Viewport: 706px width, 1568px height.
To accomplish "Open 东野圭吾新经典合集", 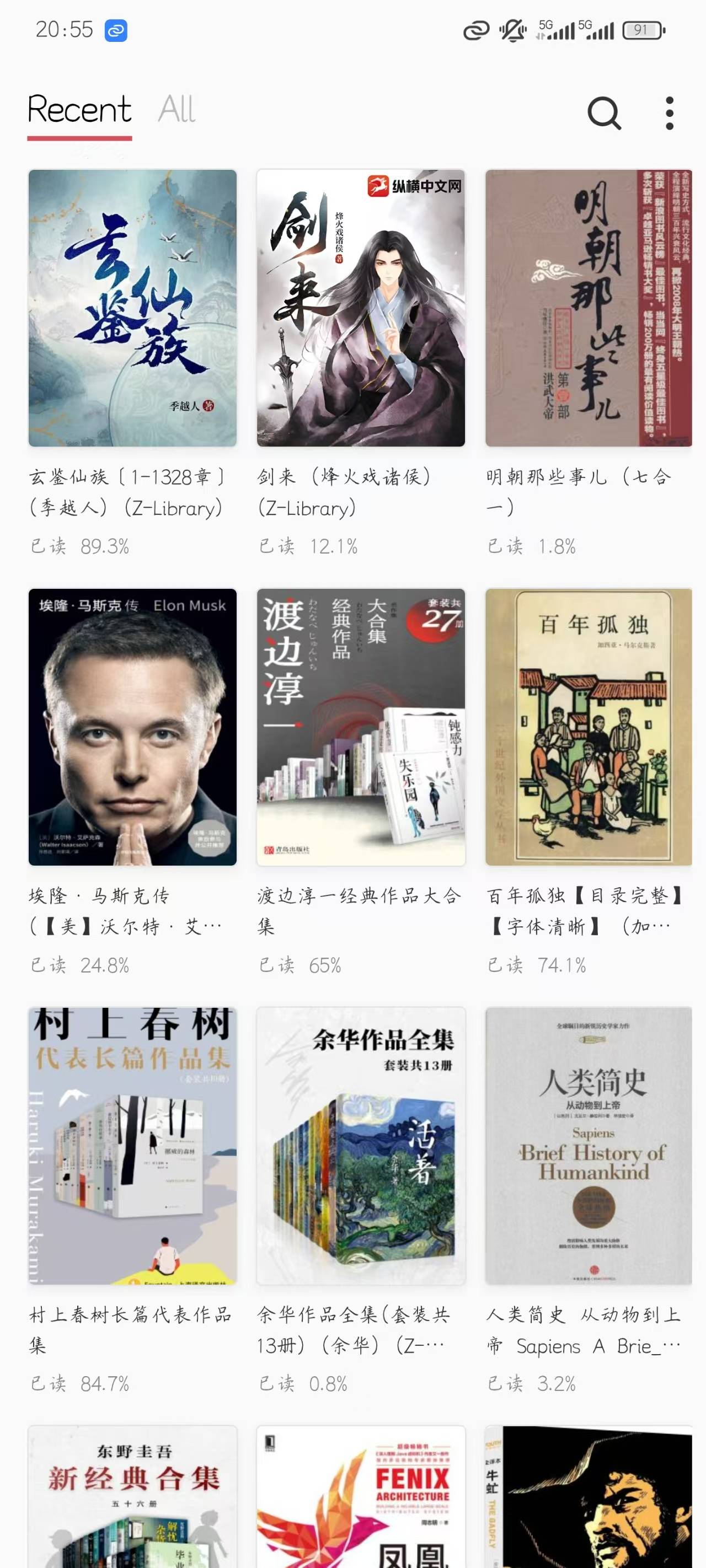I will [x=132, y=1497].
